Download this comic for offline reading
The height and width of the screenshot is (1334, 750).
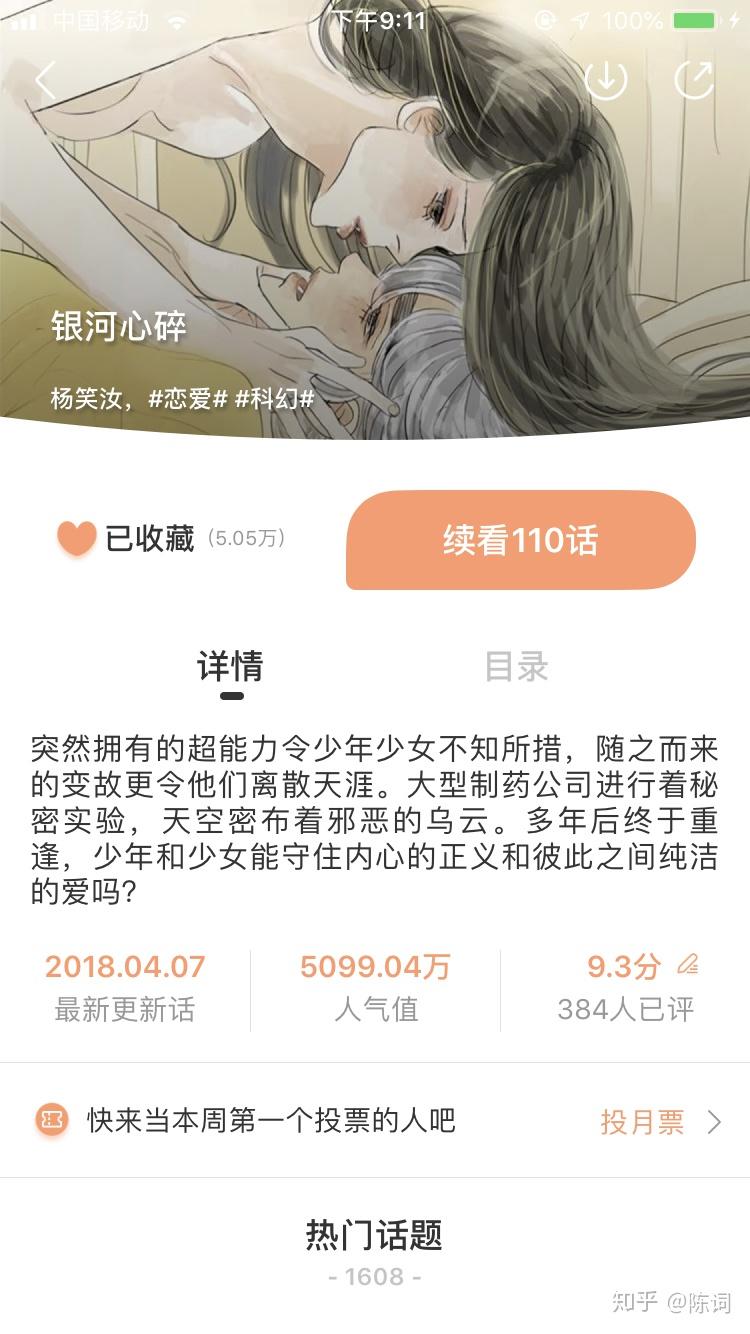click(x=606, y=80)
